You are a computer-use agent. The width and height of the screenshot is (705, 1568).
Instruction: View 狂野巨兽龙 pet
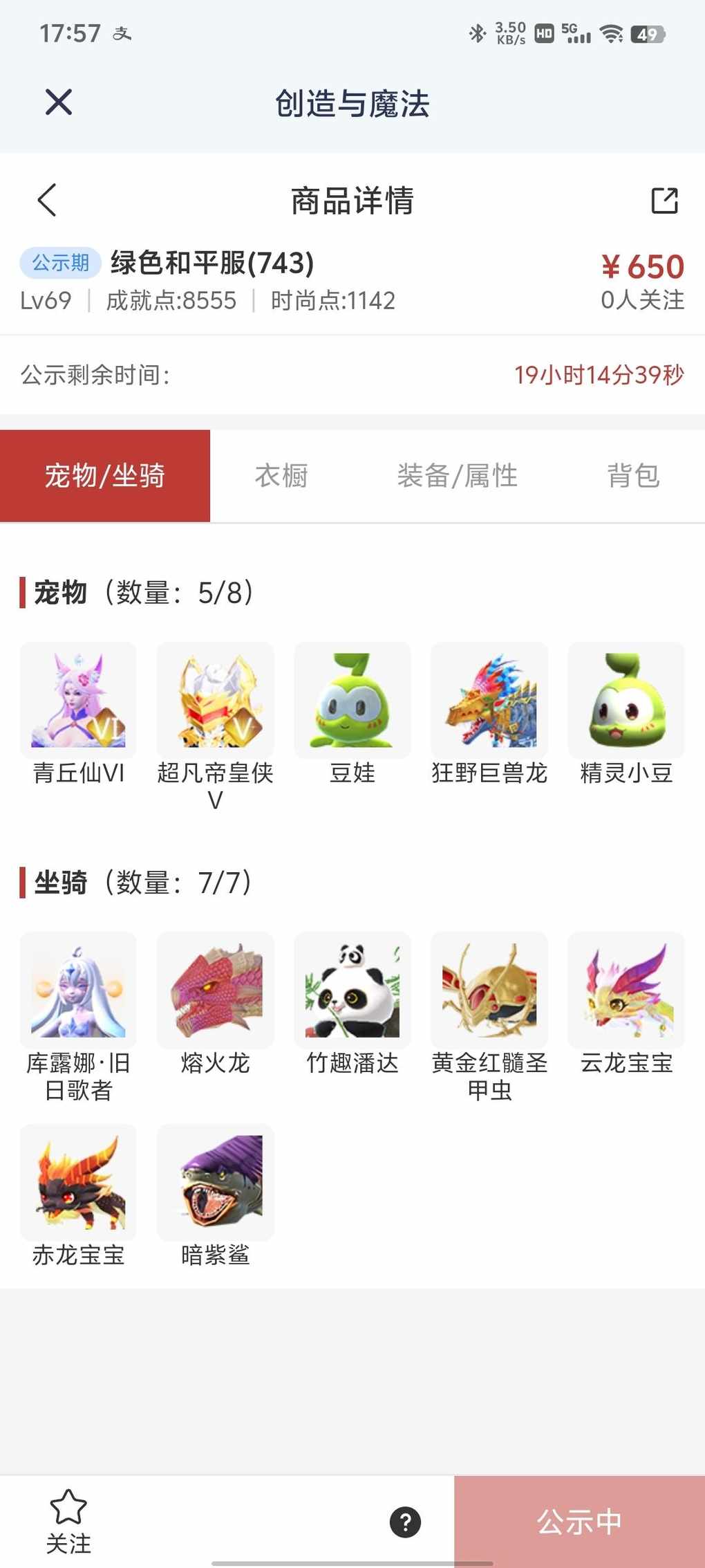[x=489, y=701]
